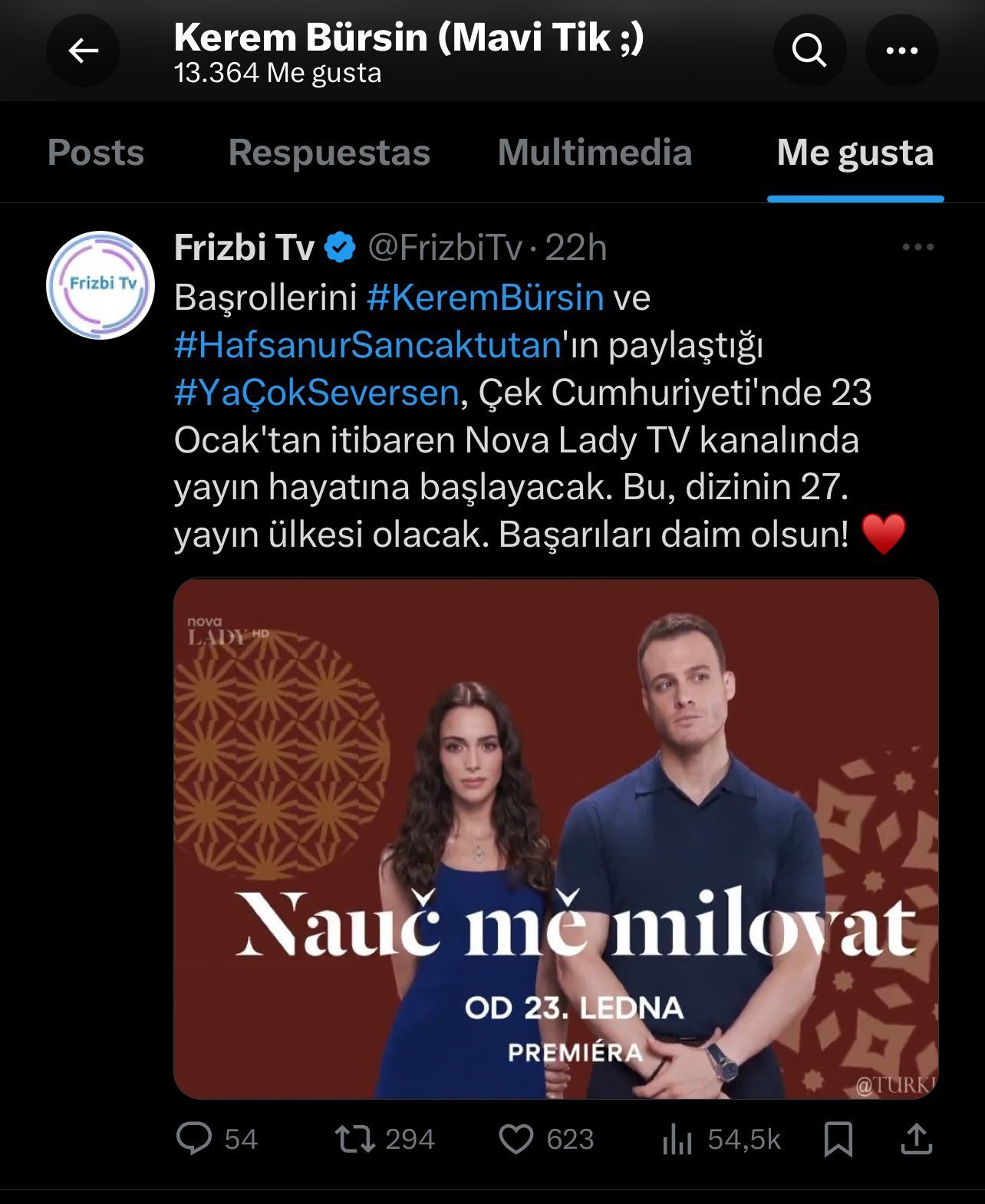Bookmark Frizbi Tv's post
Screen dimensions: 985x1204
coord(838,1139)
